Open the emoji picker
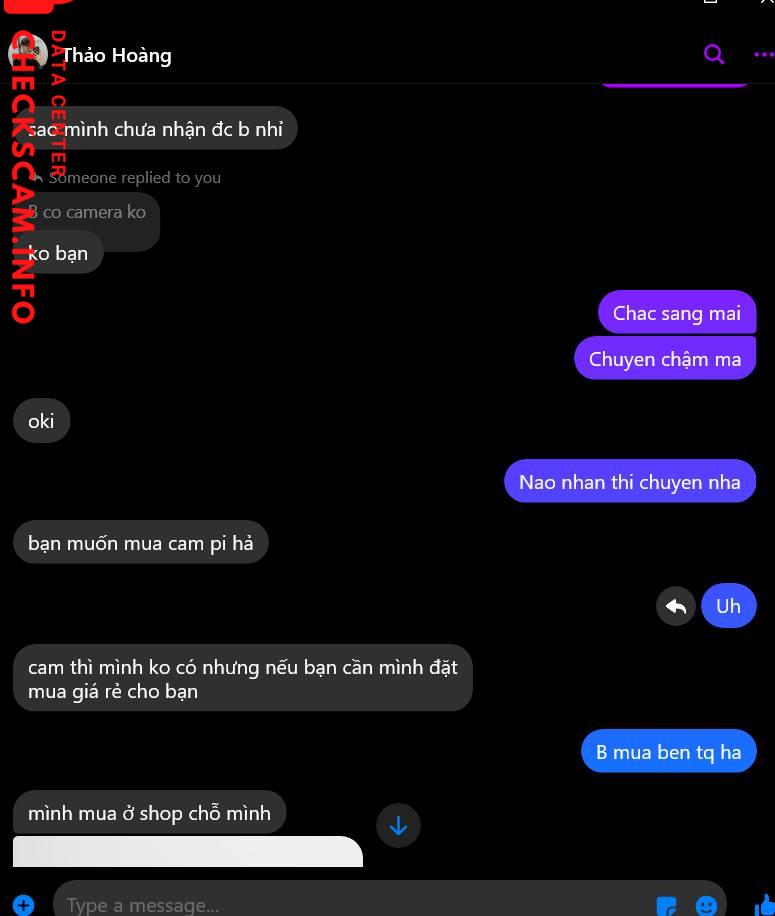 tap(706, 905)
